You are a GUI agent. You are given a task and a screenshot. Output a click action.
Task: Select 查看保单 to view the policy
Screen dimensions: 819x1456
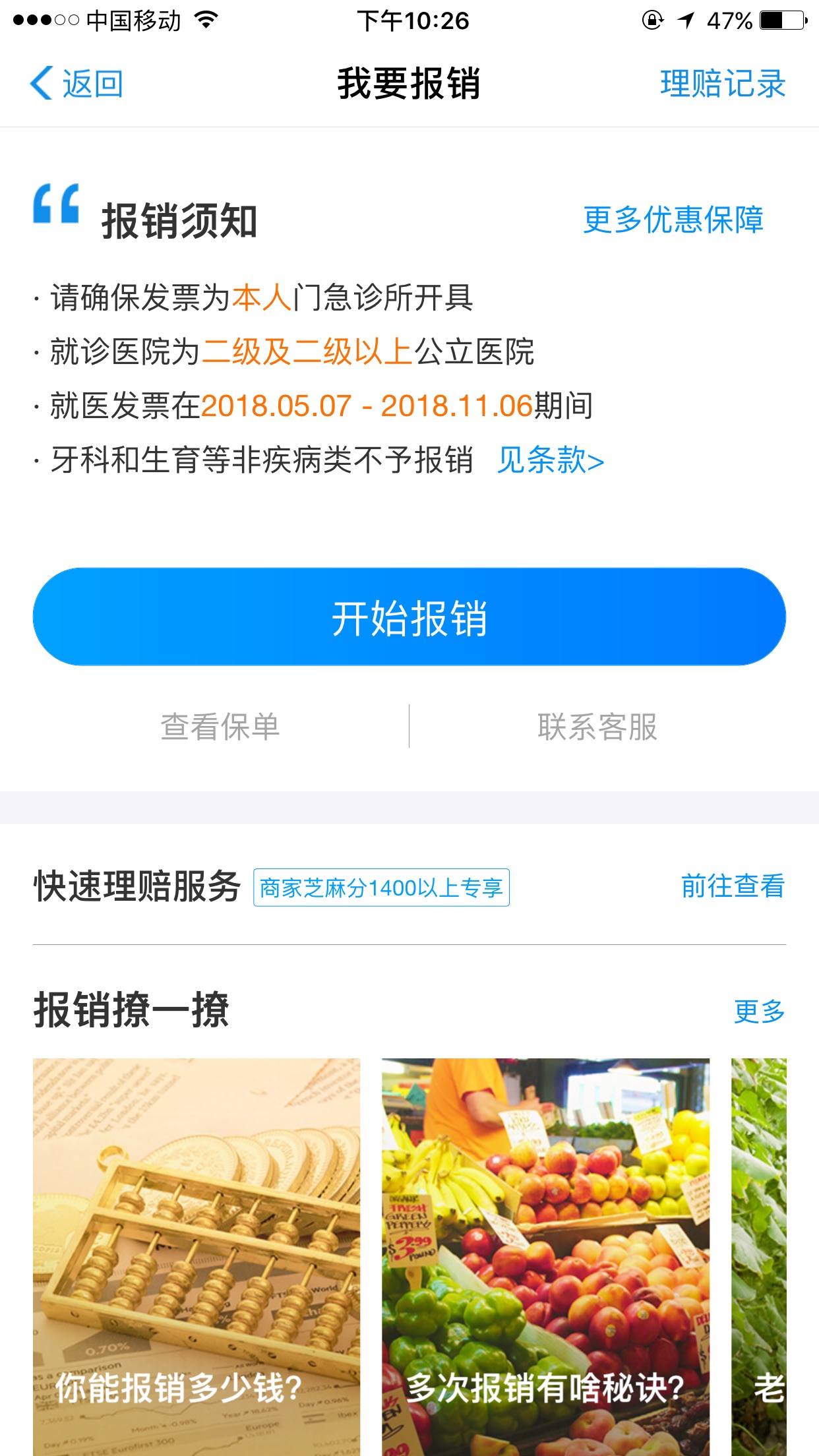220,727
